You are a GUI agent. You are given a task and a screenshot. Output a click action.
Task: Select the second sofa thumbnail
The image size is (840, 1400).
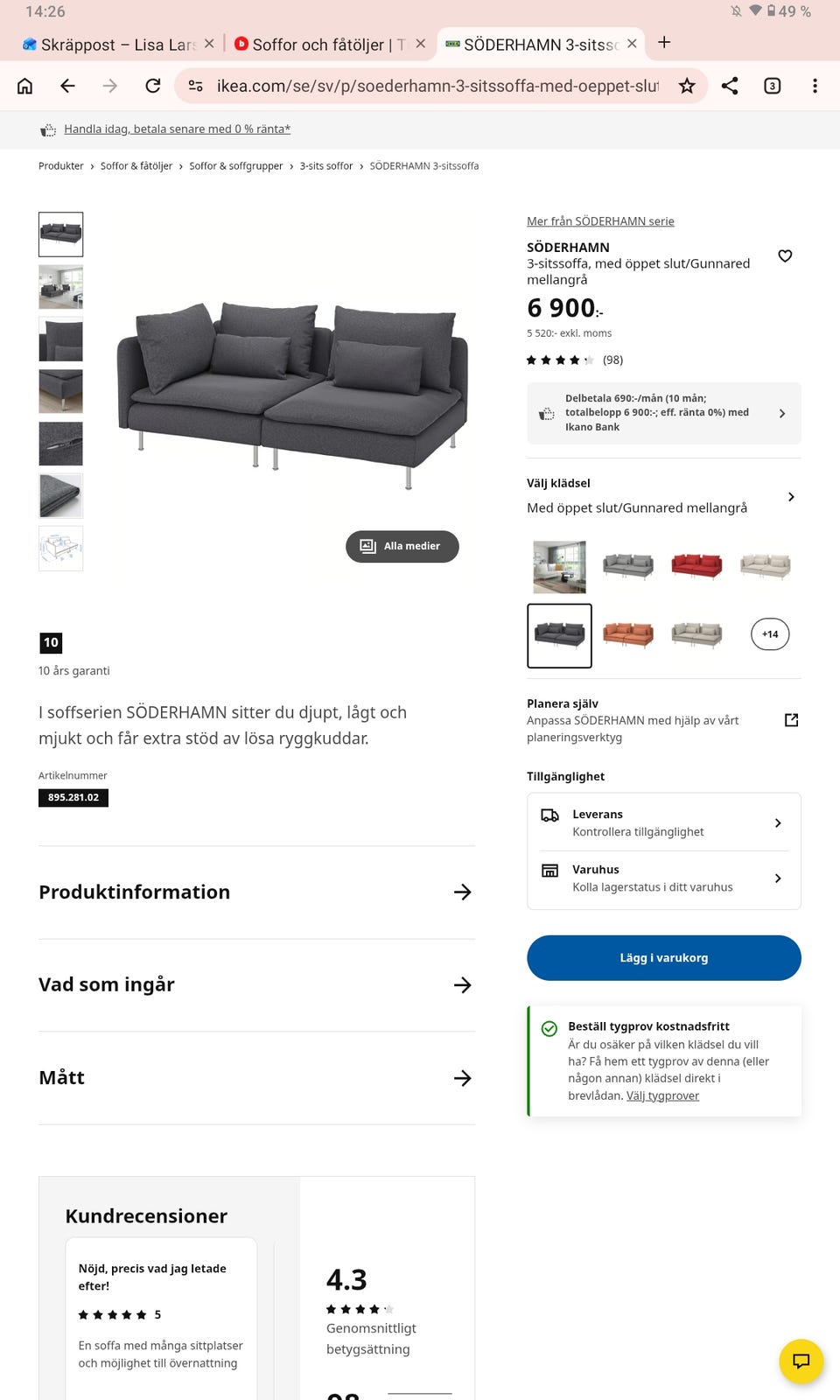pyautogui.click(x=60, y=287)
